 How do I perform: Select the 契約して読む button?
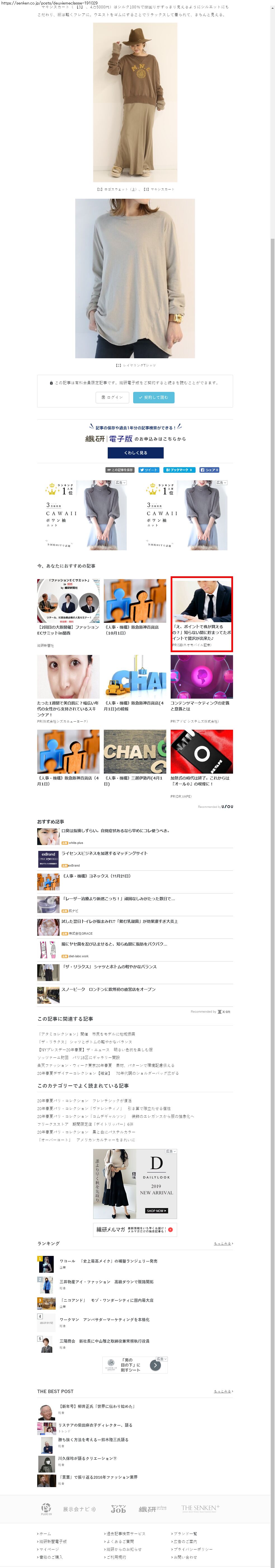click(x=154, y=397)
